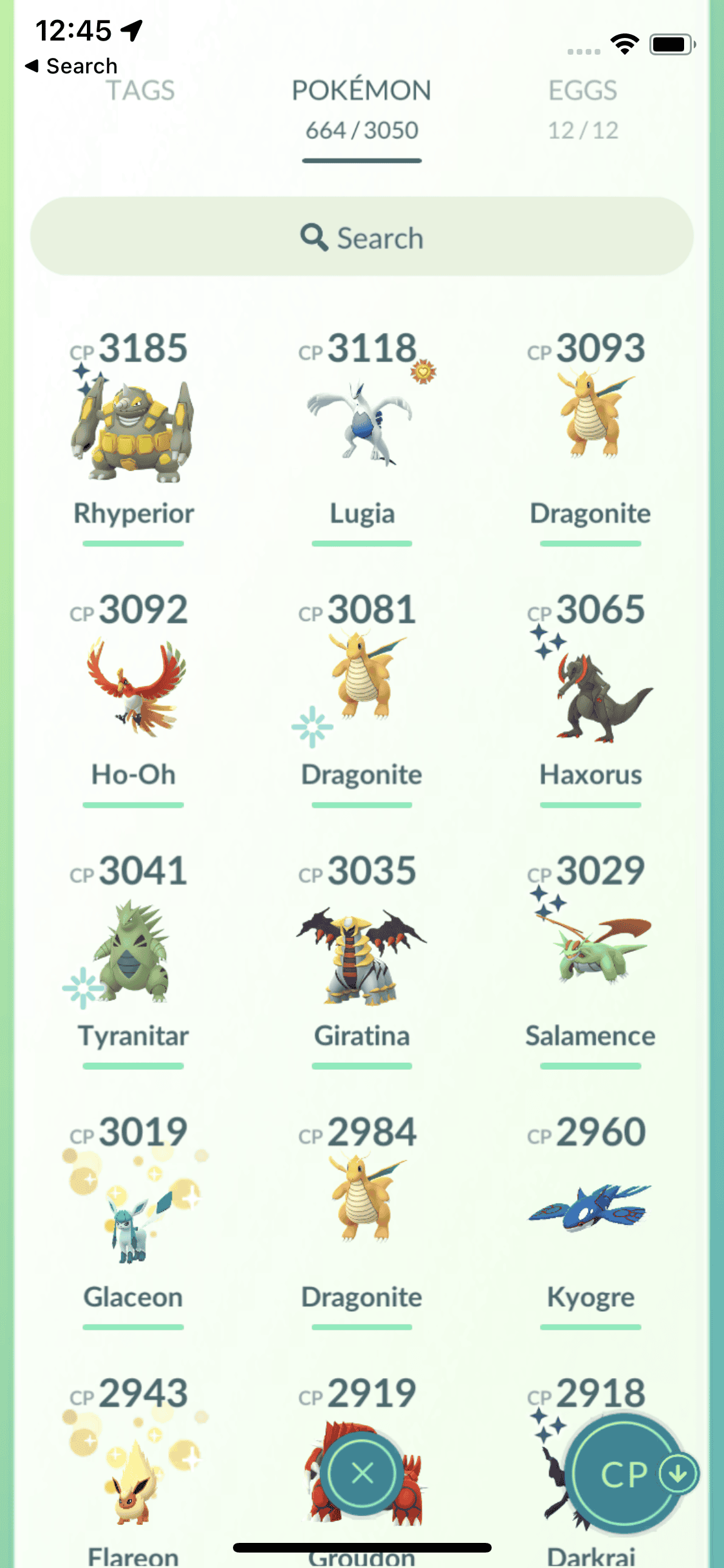Select Salamence with CP 3029
Viewport: 724px width, 1568px height.
click(590, 949)
